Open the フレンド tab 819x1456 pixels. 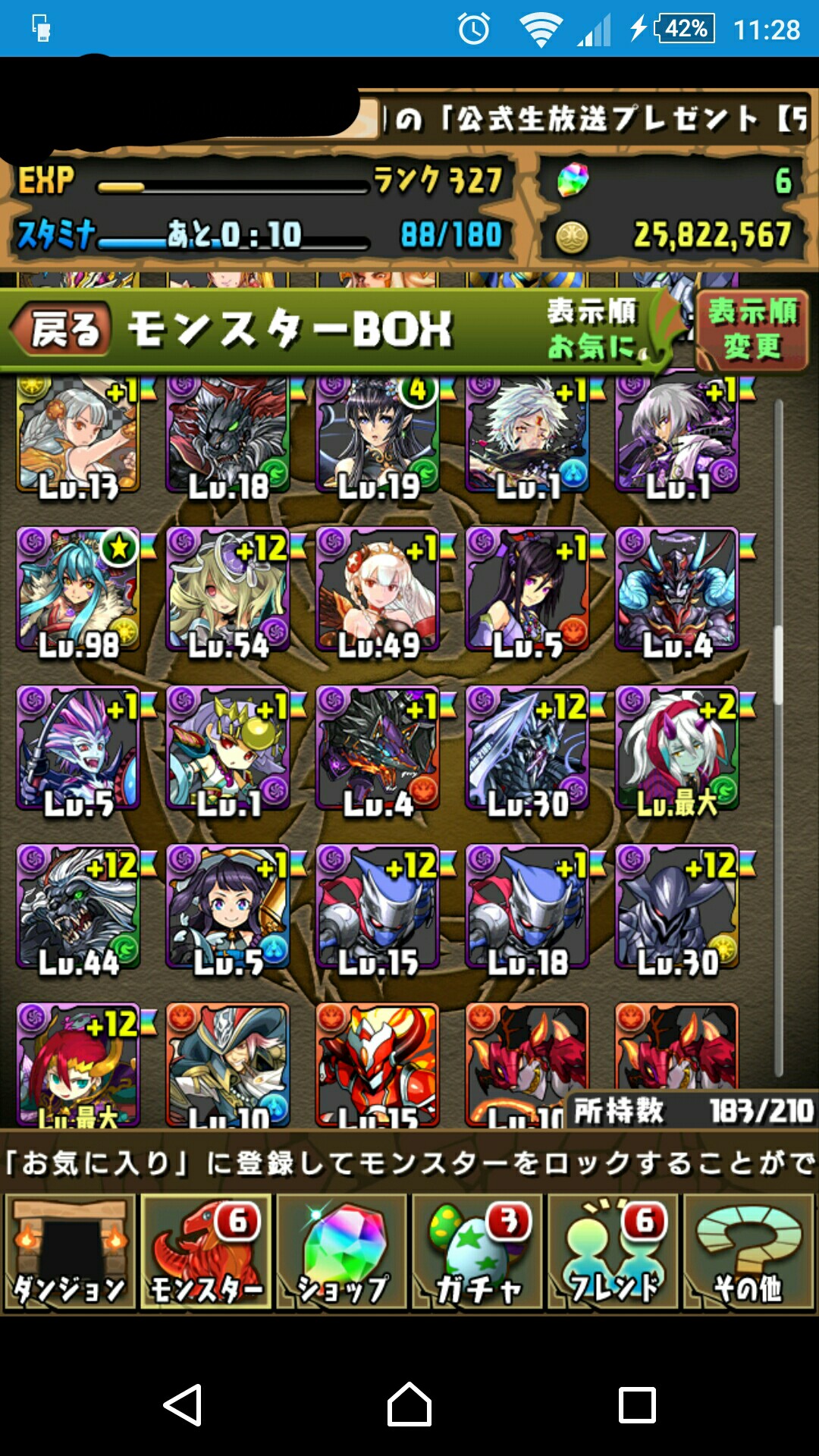click(613, 1252)
